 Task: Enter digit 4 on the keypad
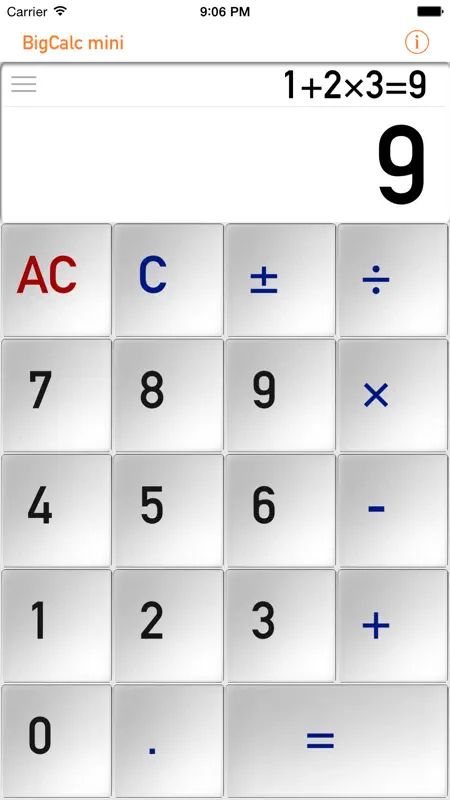pyautogui.click(x=56, y=511)
